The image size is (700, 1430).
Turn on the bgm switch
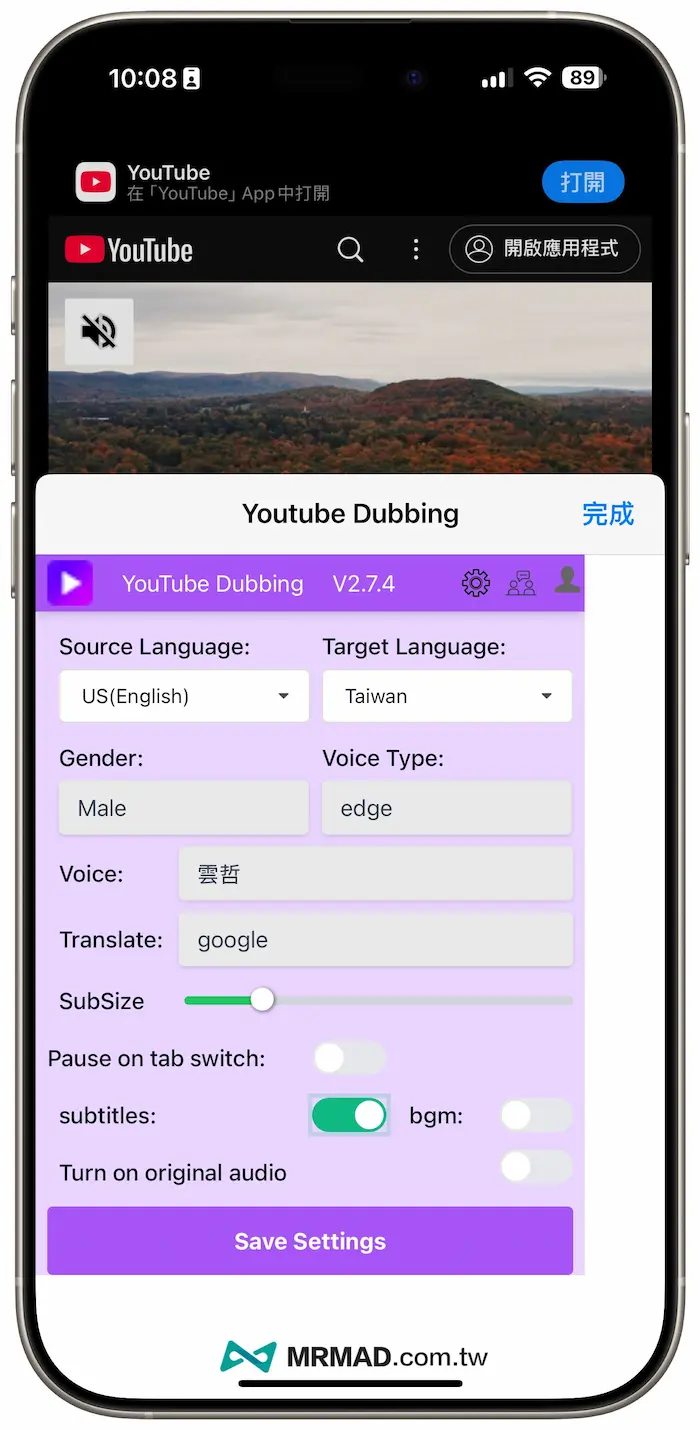click(535, 1115)
